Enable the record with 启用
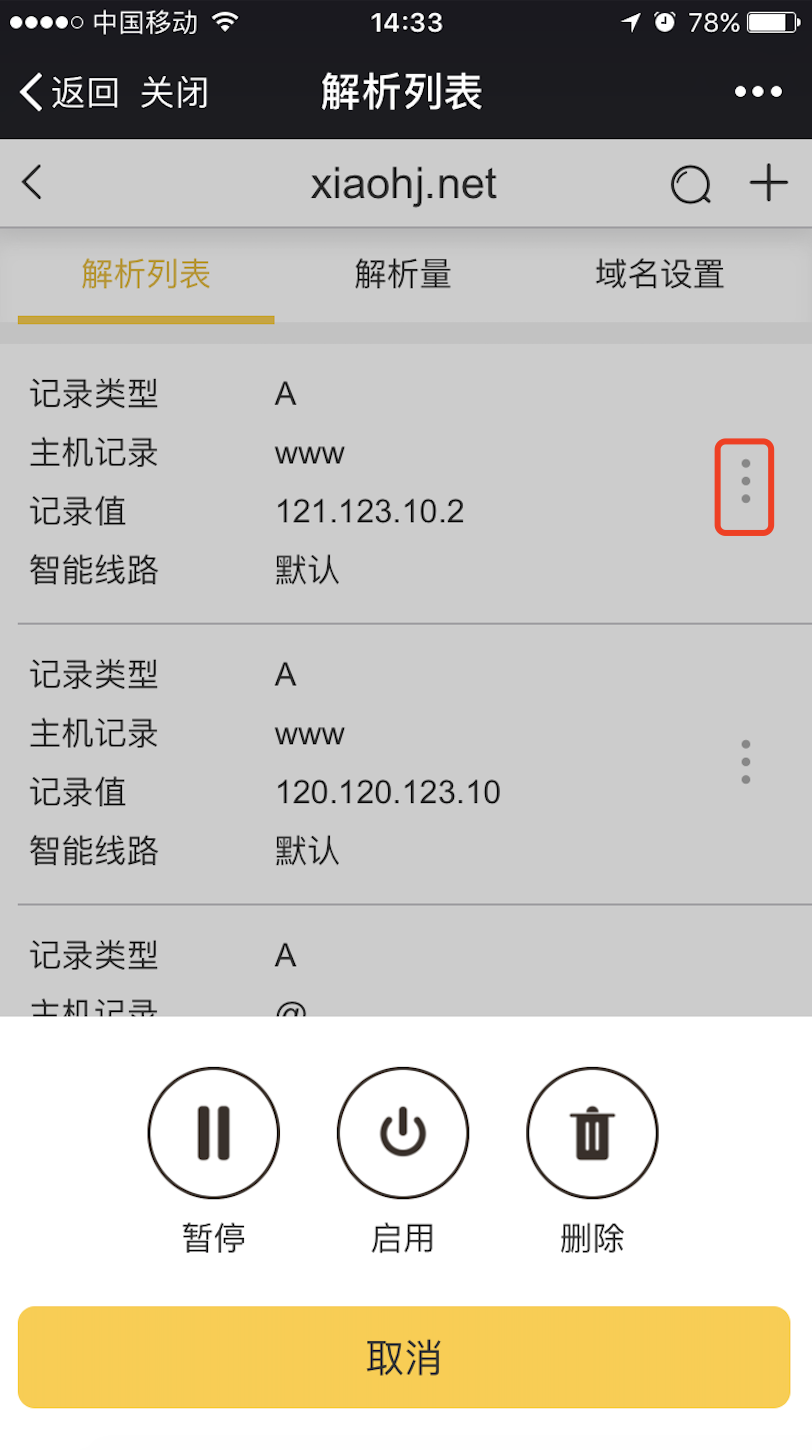812x1450 pixels. pyautogui.click(x=403, y=1133)
